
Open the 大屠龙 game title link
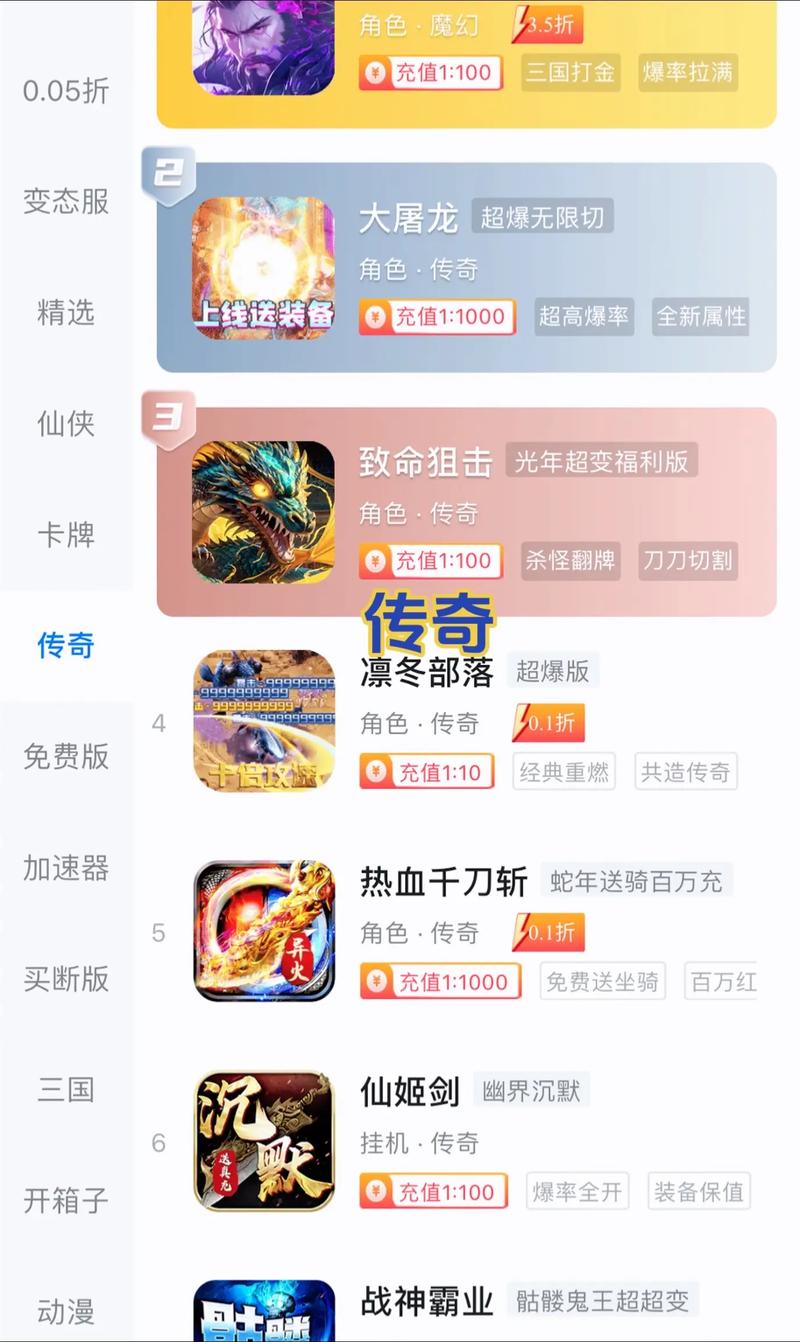pos(409,216)
